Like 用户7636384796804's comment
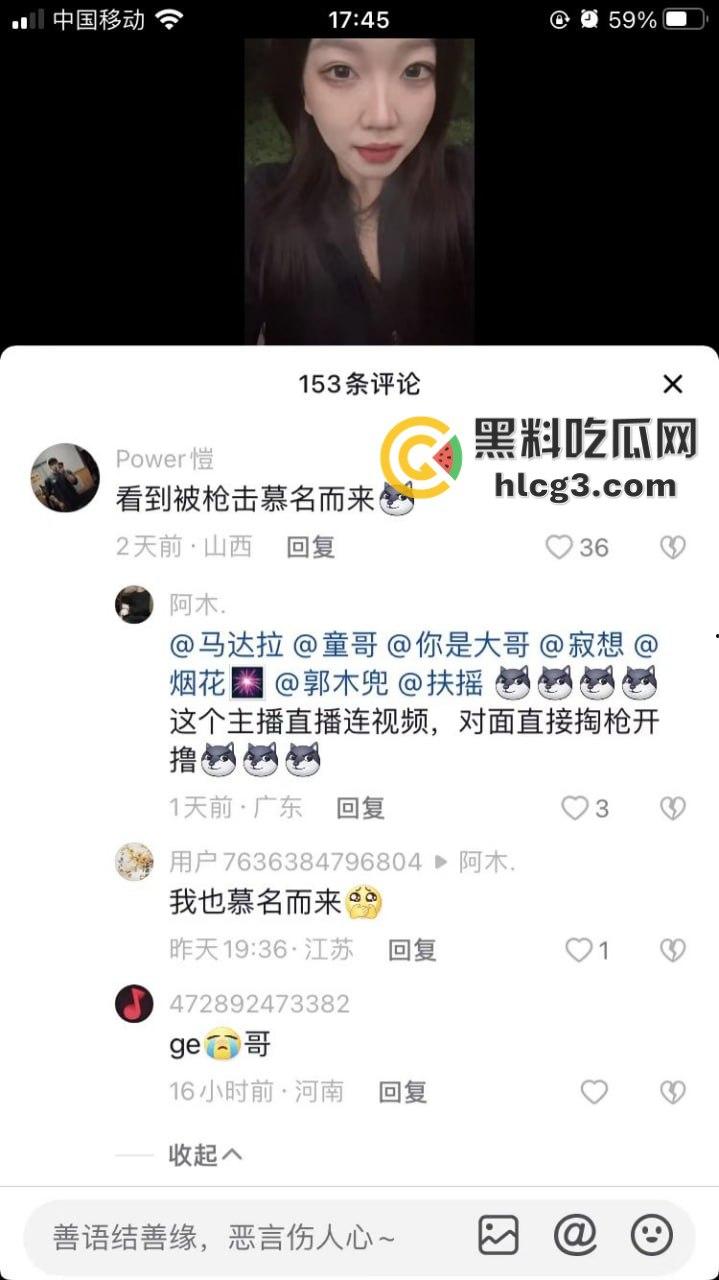This screenshot has width=719, height=1280. click(x=580, y=950)
